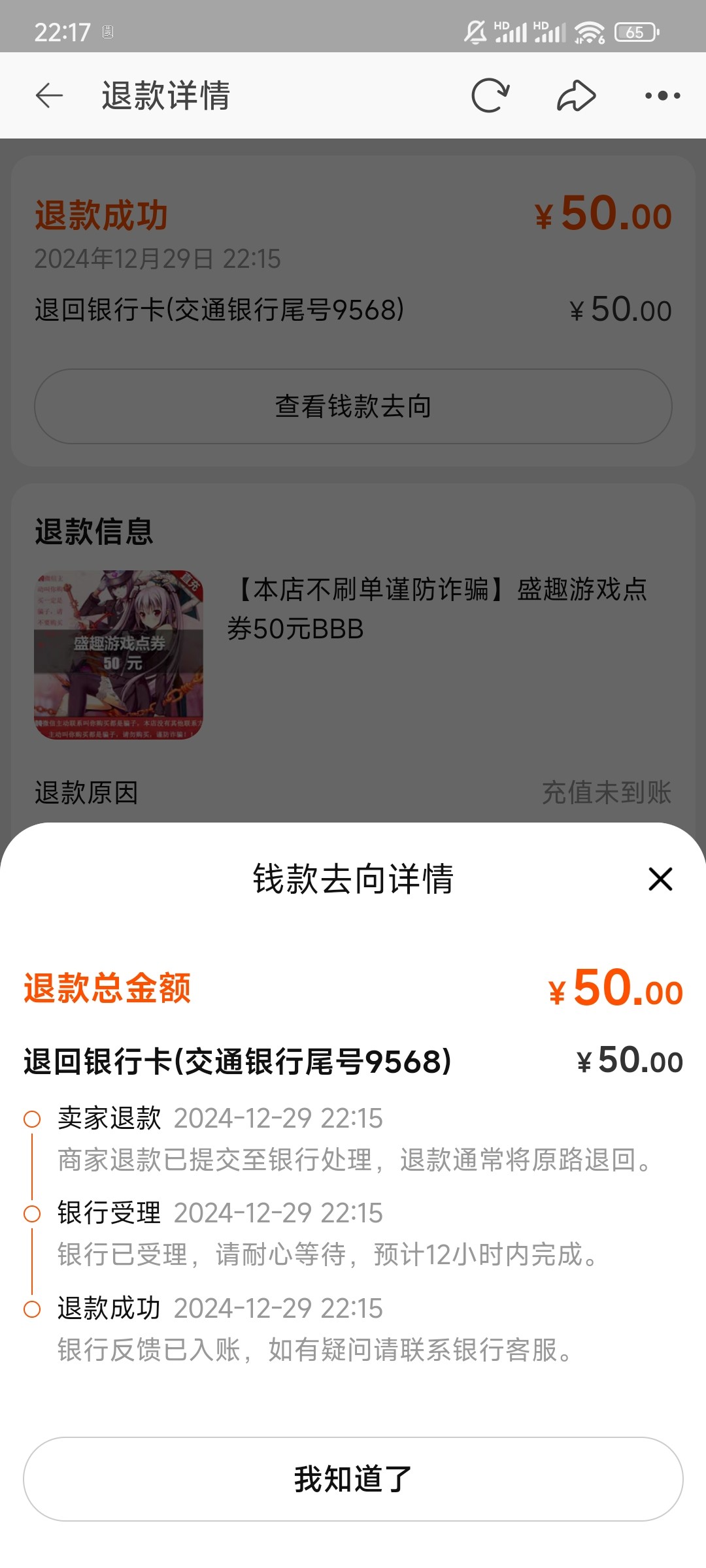
Task: Tap 查看钱款去向 button
Action: [x=353, y=406]
